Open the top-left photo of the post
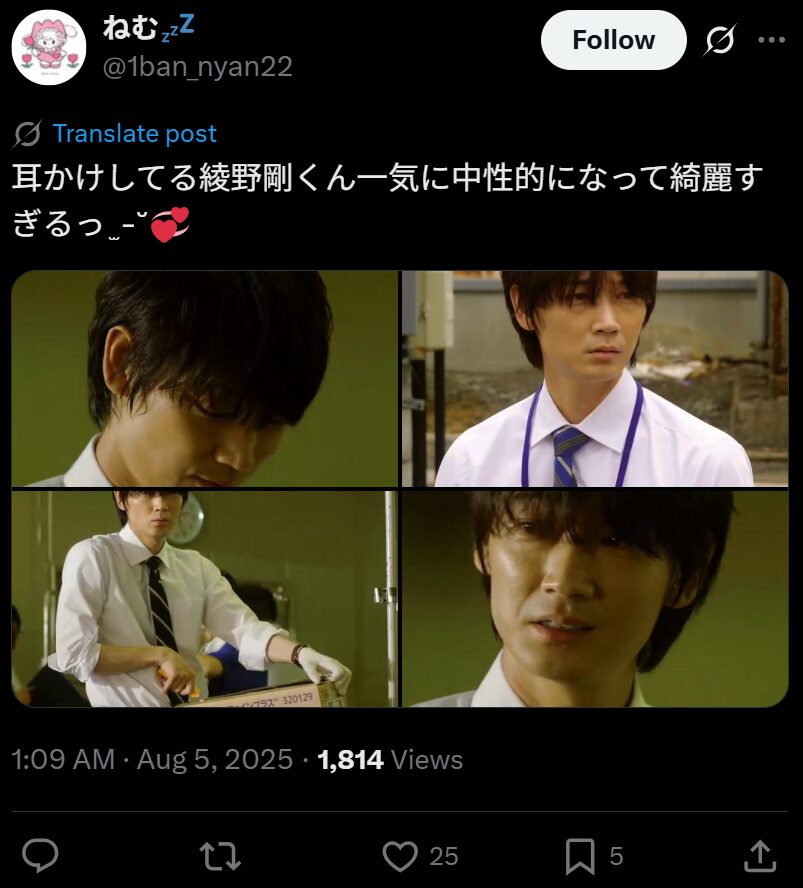 pyautogui.click(x=205, y=379)
